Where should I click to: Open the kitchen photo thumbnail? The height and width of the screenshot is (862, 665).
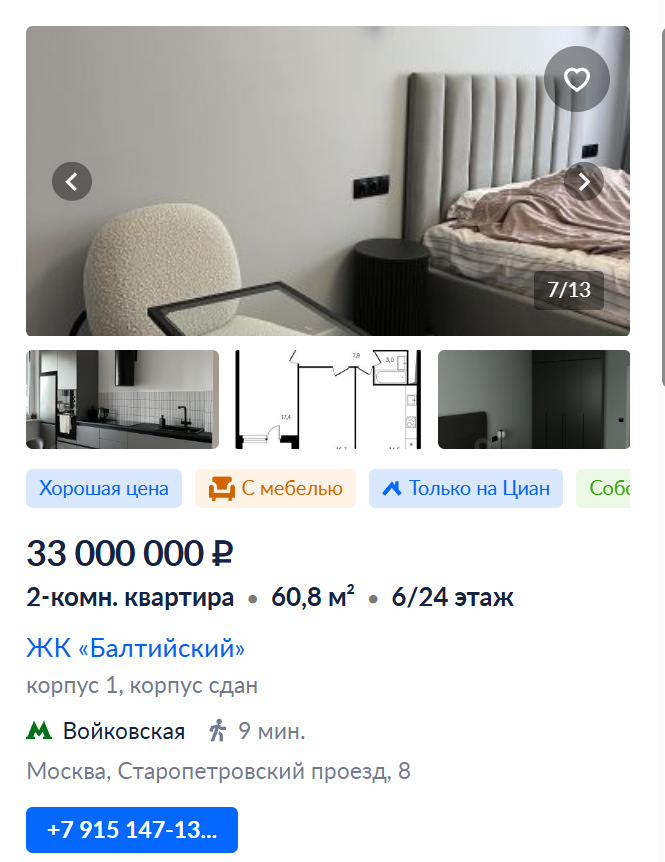point(122,399)
